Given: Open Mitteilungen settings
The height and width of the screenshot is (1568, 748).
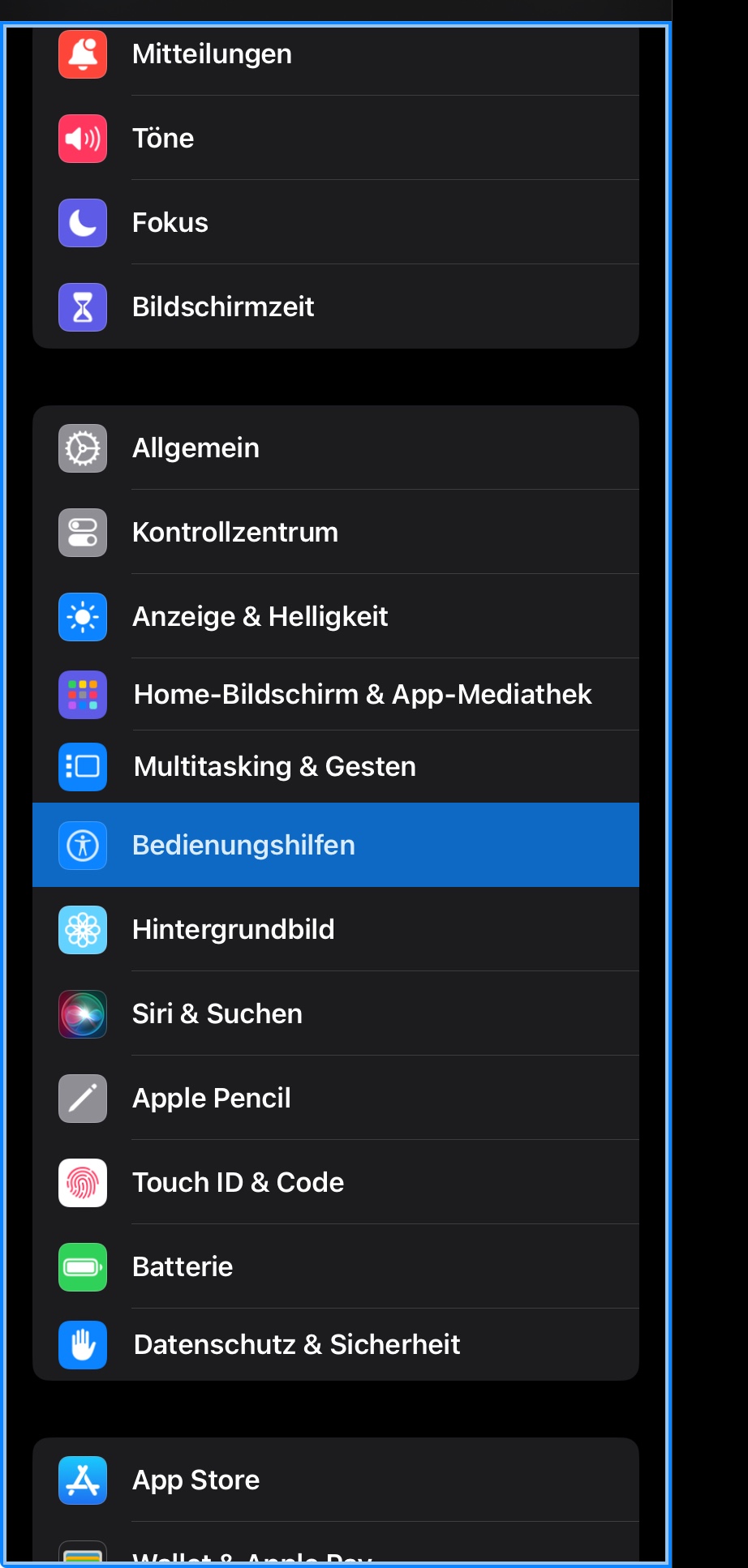Looking at the screenshot, I should point(336,54).
